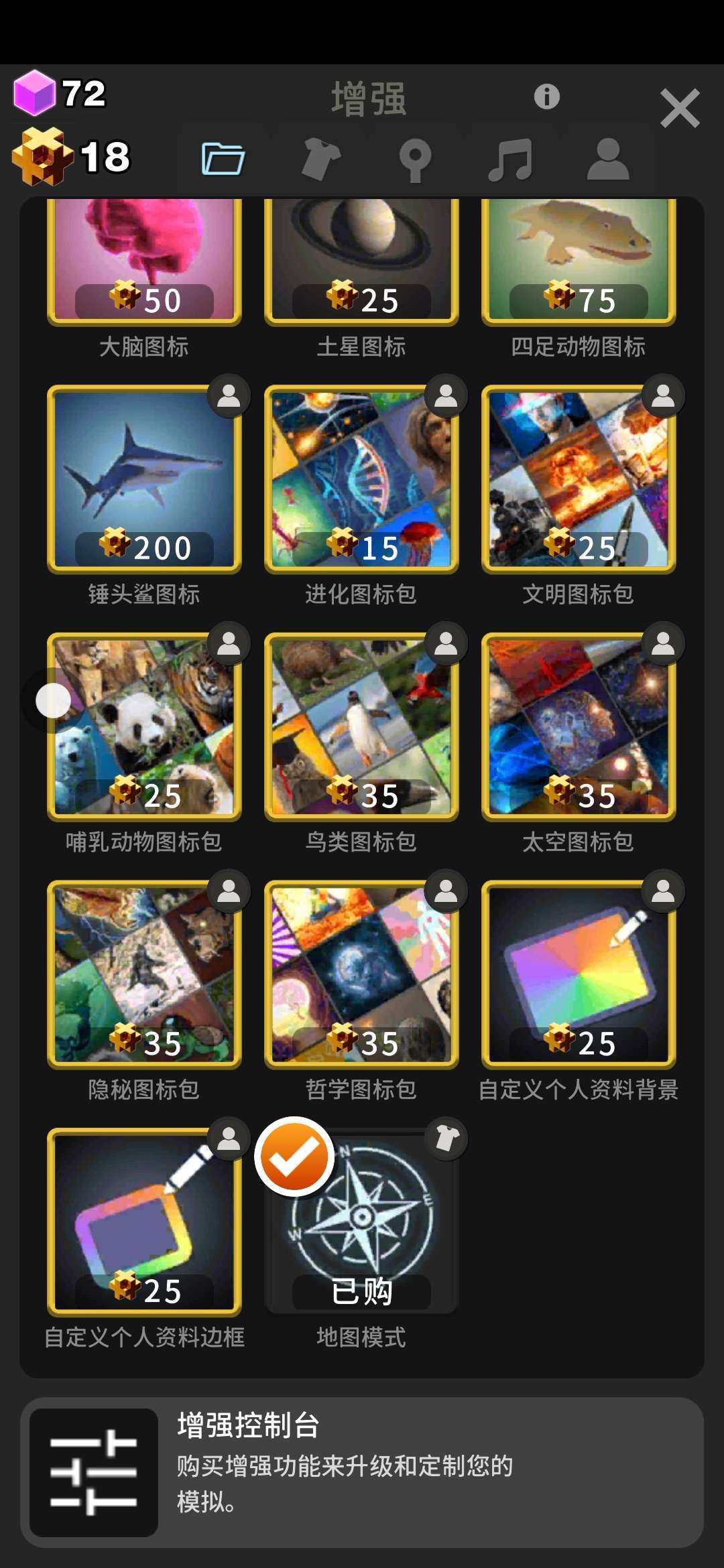Switch to the folder tab

coord(223,159)
